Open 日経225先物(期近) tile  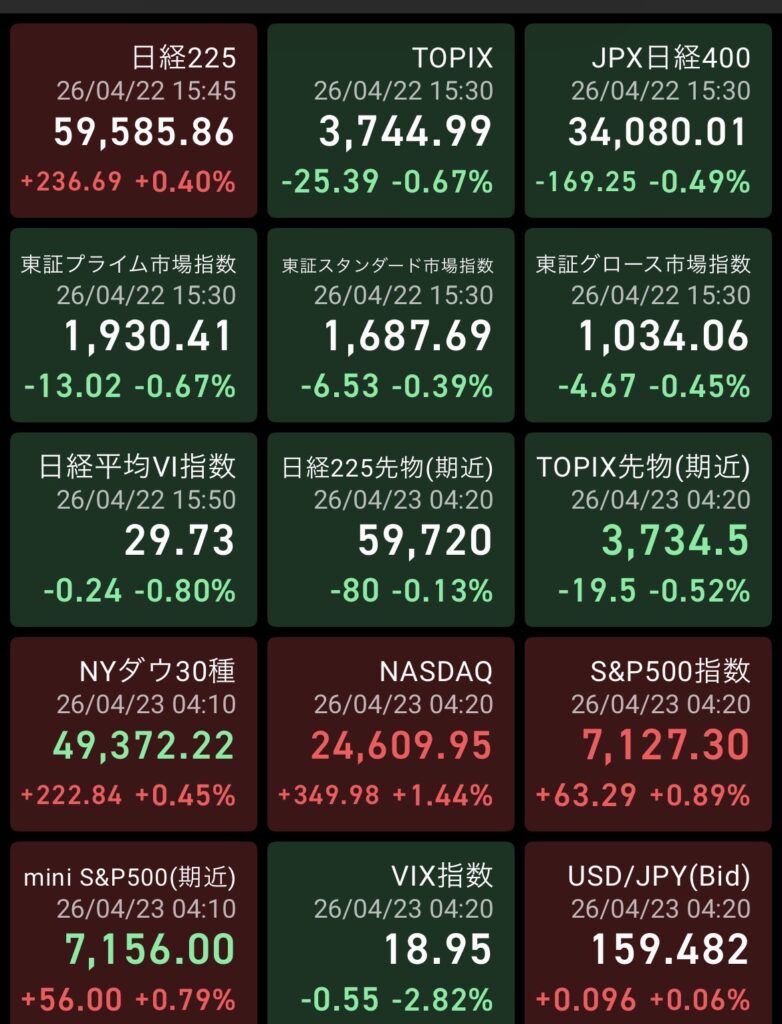click(x=391, y=530)
